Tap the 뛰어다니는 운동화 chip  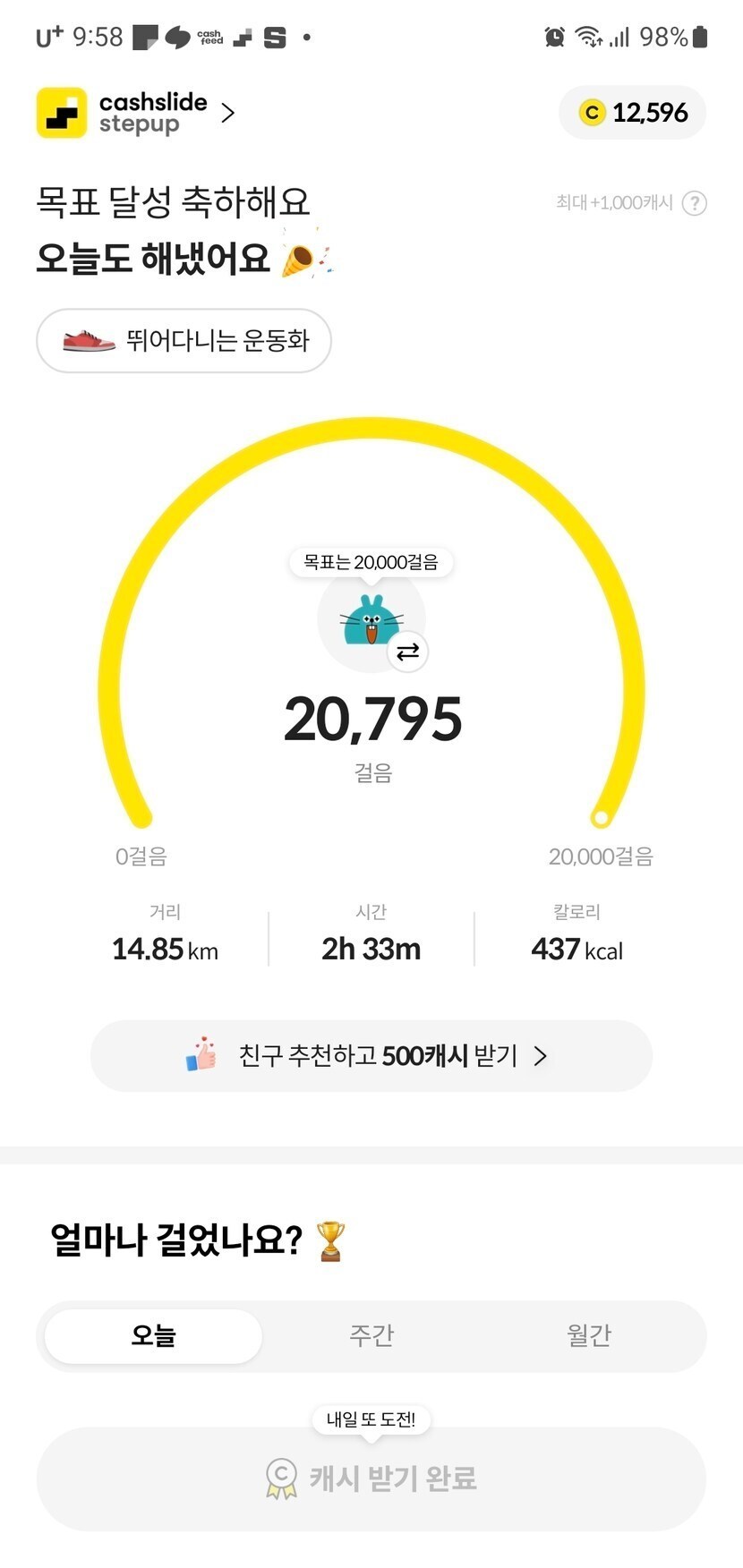(184, 340)
